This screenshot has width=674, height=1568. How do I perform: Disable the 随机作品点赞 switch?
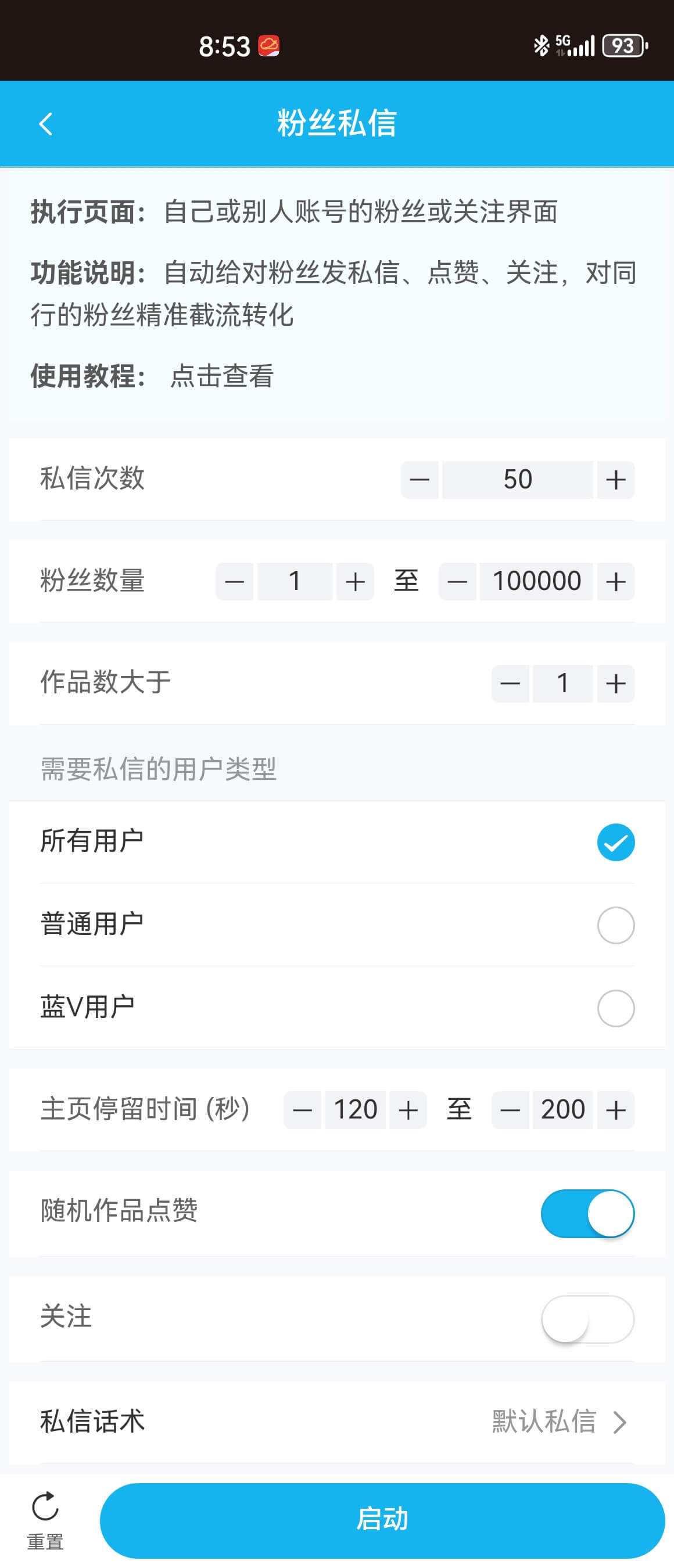click(587, 1213)
